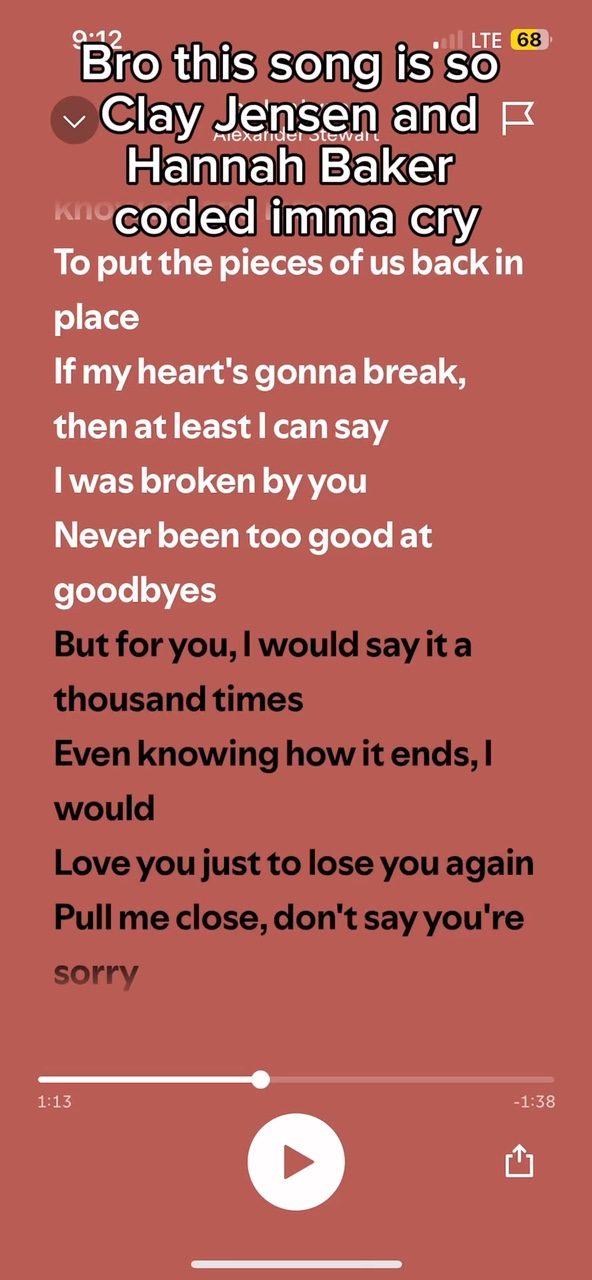Share the lyrics via the share icon
The height and width of the screenshot is (1280, 592).
[x=519, y=1161]
